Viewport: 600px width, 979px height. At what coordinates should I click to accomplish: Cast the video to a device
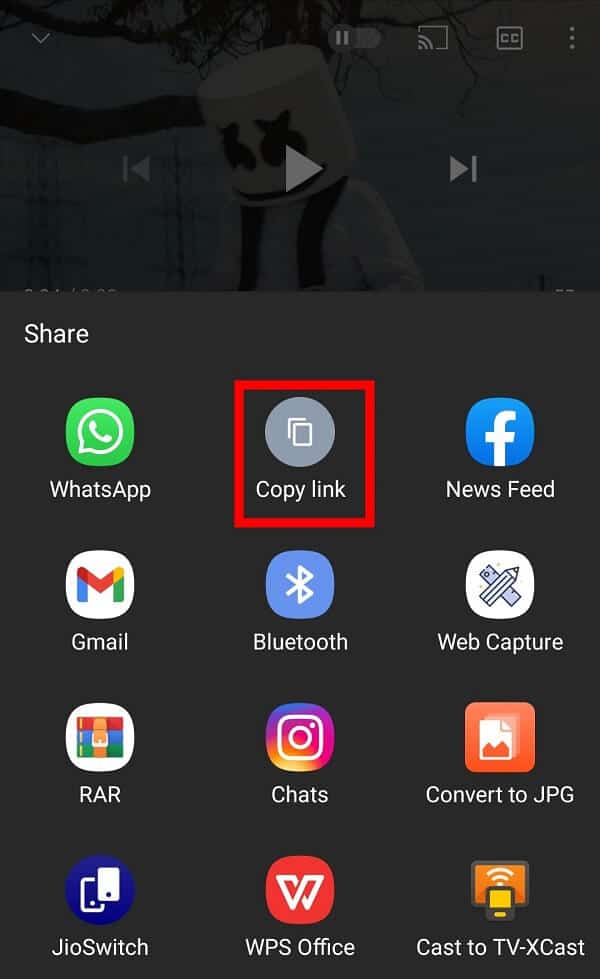point(433,38)
